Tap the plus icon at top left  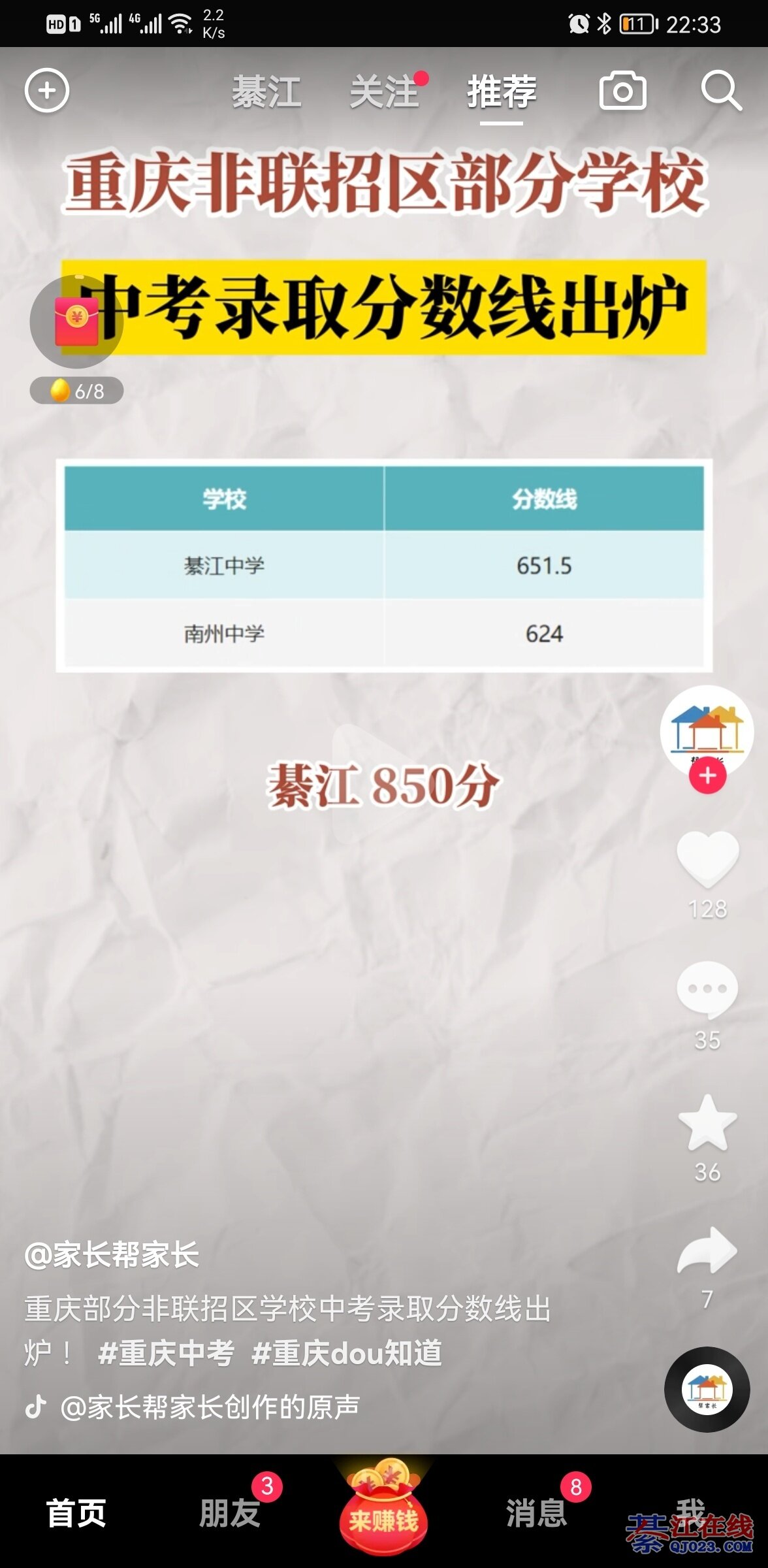pos(46,91)
